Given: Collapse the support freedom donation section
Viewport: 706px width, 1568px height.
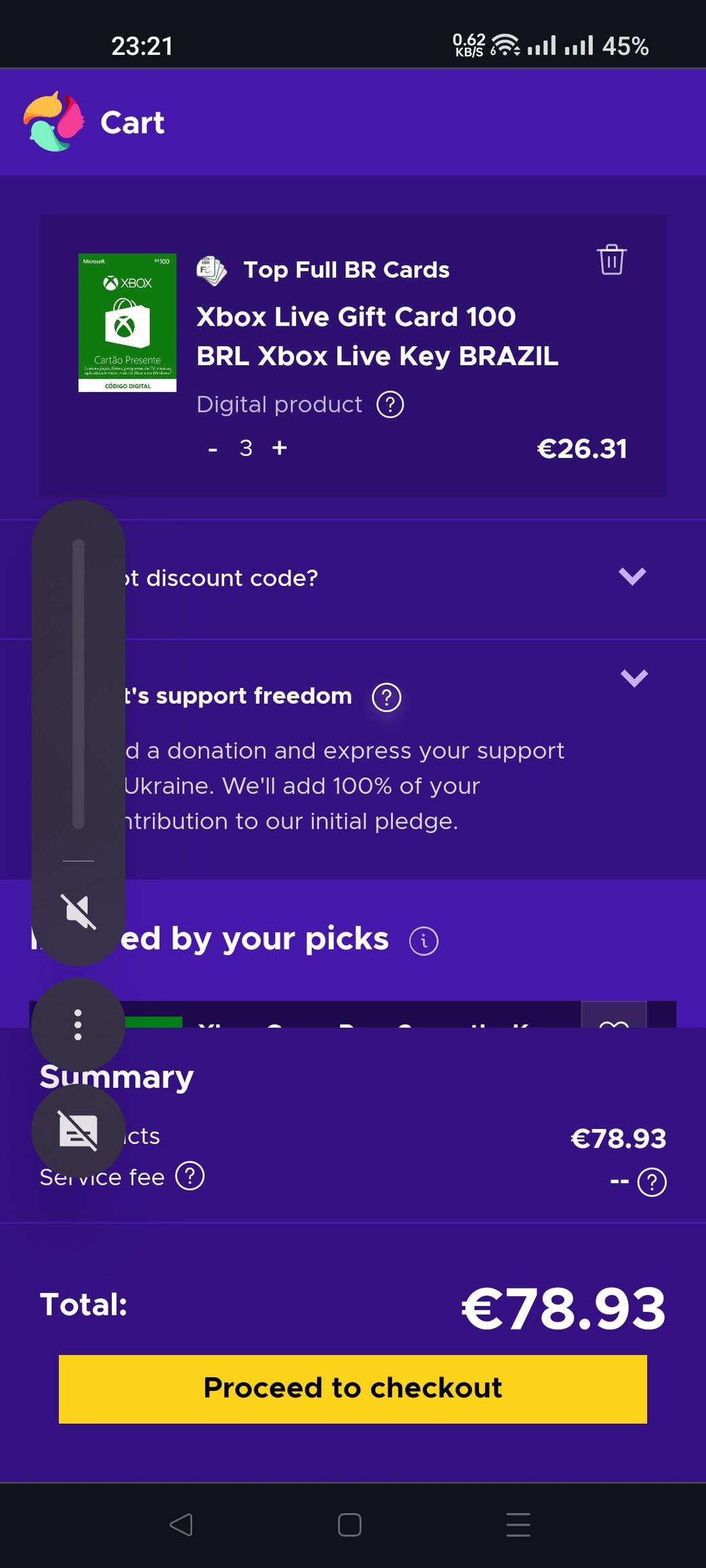Looking at the screenshot, I should [634, 678].
